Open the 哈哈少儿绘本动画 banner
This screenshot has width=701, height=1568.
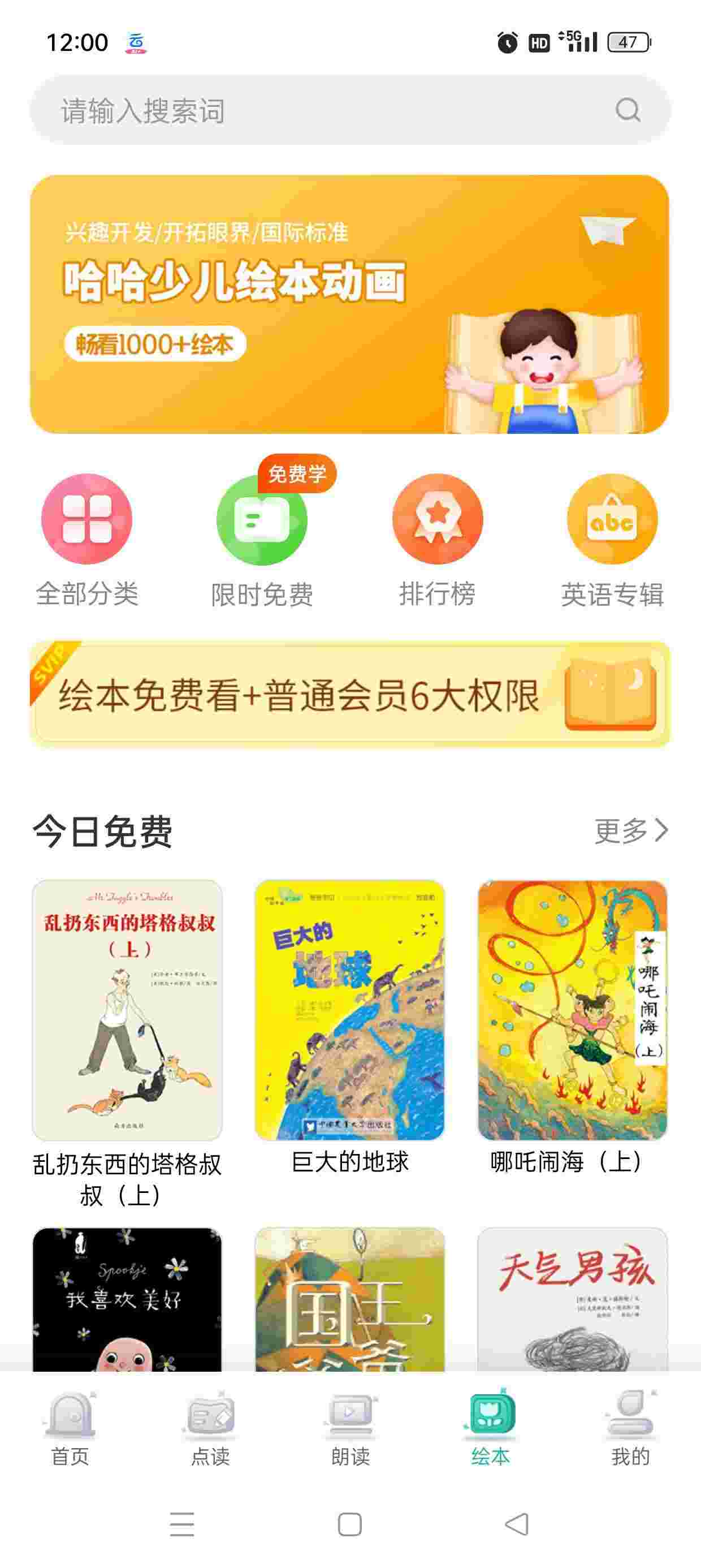point(350,304)
